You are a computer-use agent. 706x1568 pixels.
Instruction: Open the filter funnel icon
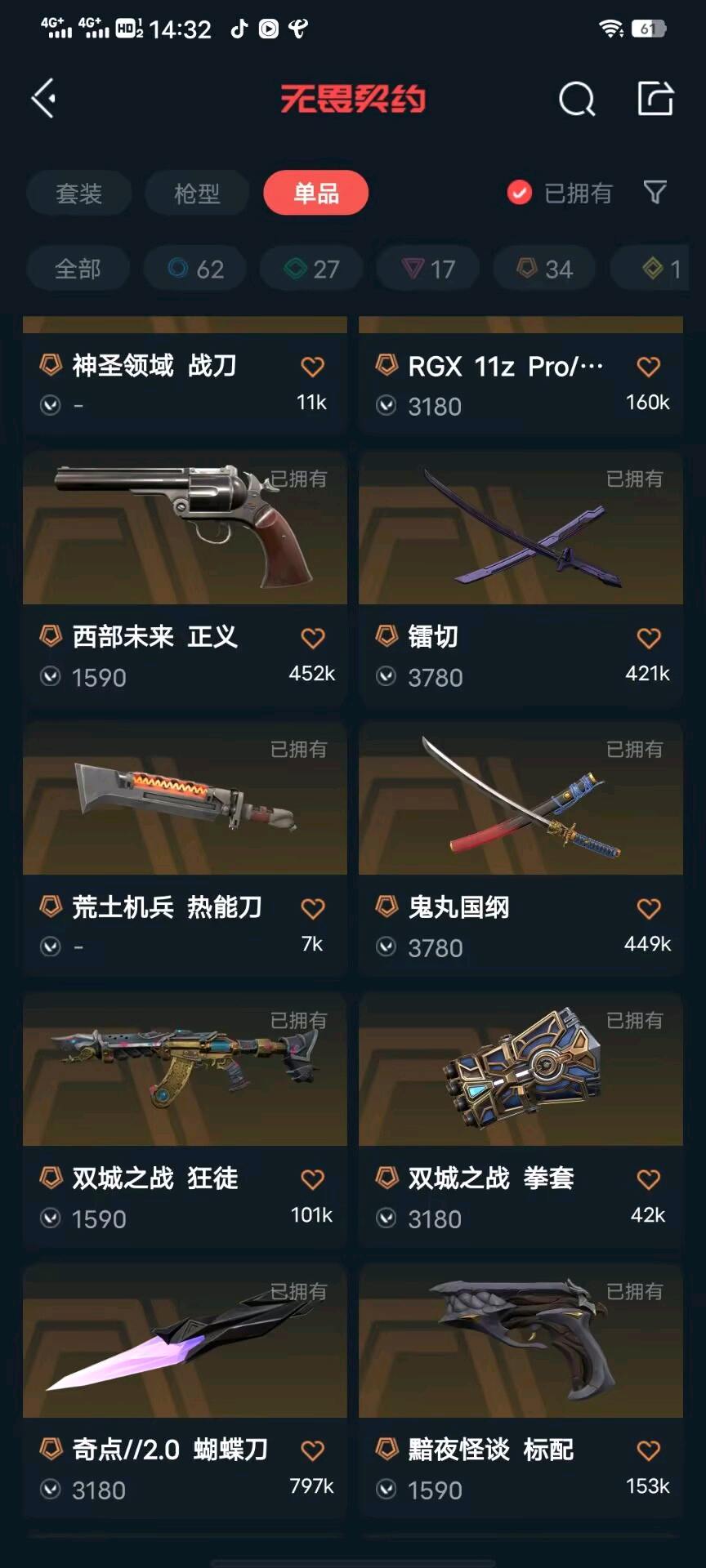[655, 193]
